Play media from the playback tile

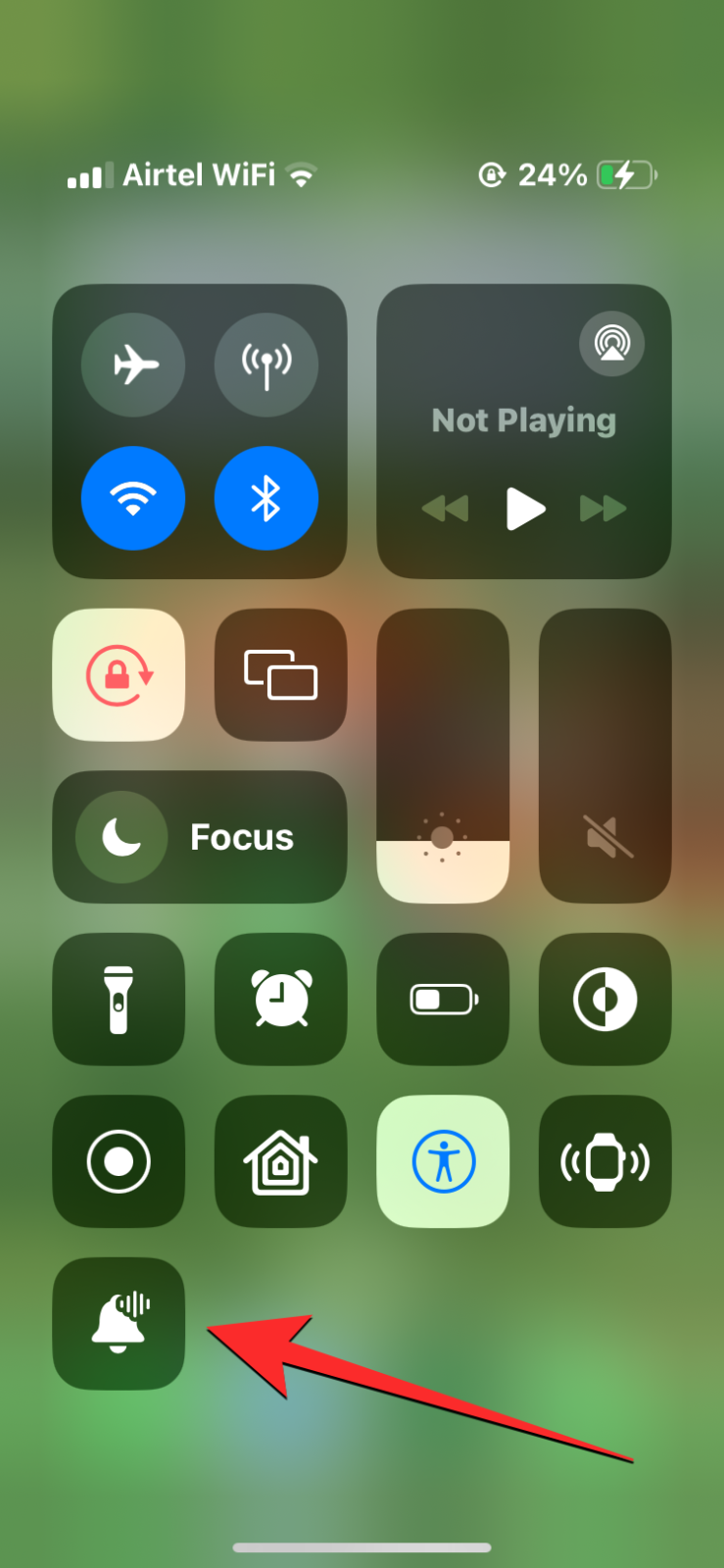coord(524,509)
